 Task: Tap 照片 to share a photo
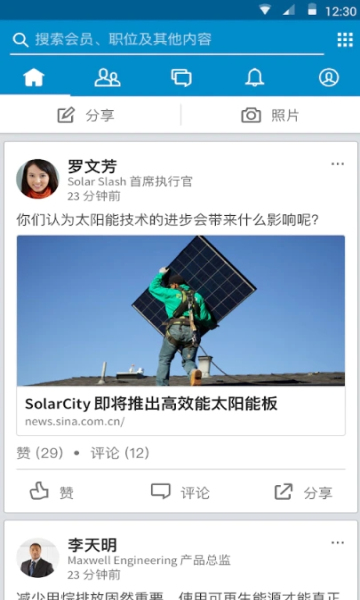(270, 115)
